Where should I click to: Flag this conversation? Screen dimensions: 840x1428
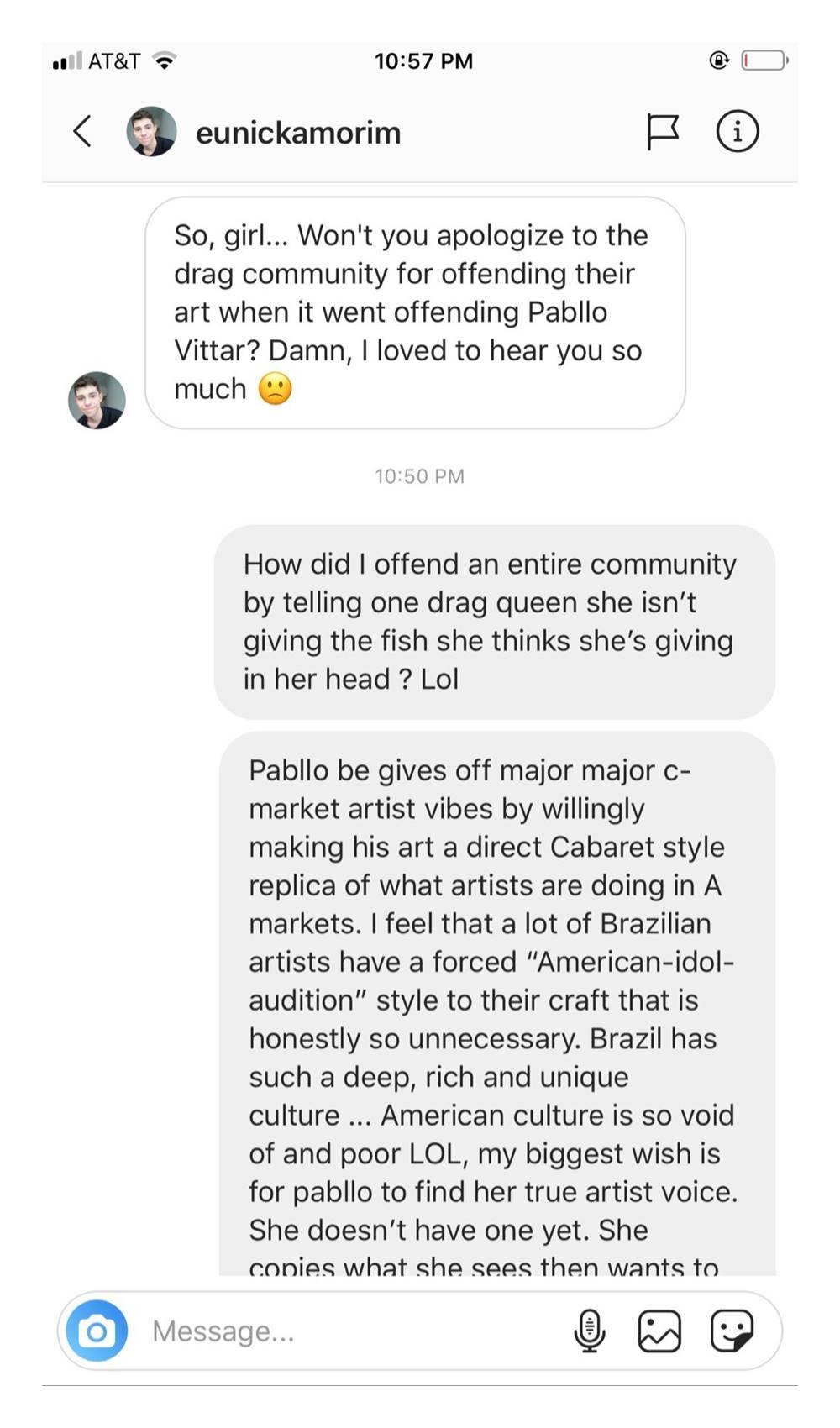pos(663,132)
